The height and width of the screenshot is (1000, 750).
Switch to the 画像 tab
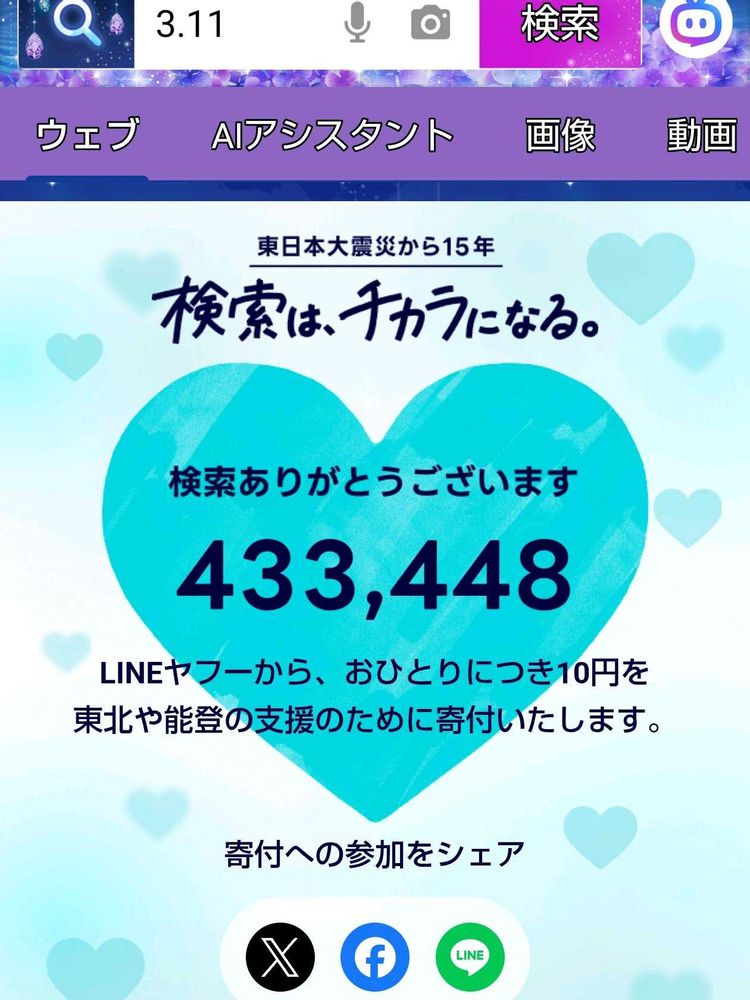[560, 135]
